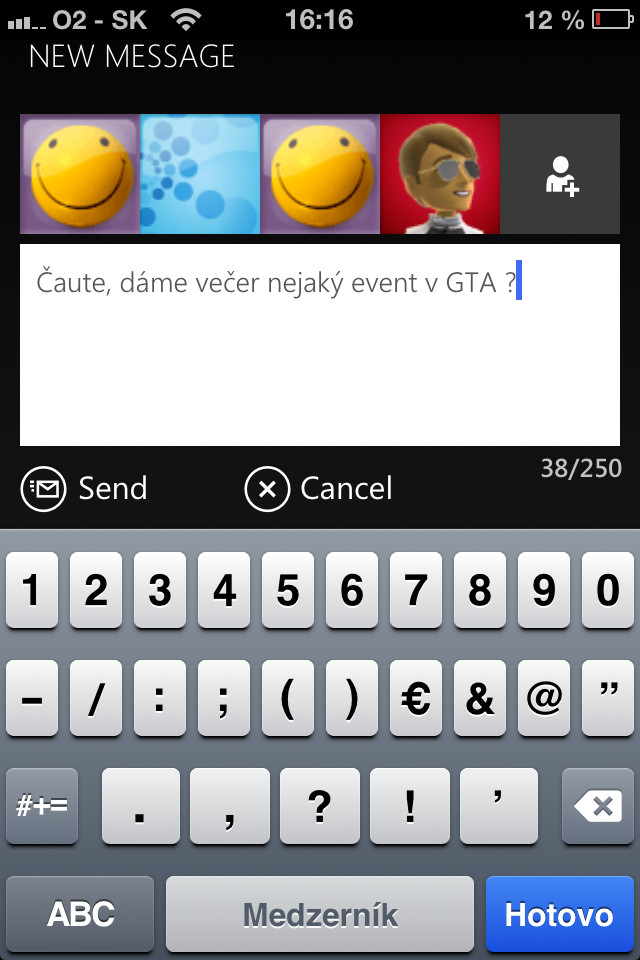Send the new message
640x960 pixels.
tap(85, 488)
